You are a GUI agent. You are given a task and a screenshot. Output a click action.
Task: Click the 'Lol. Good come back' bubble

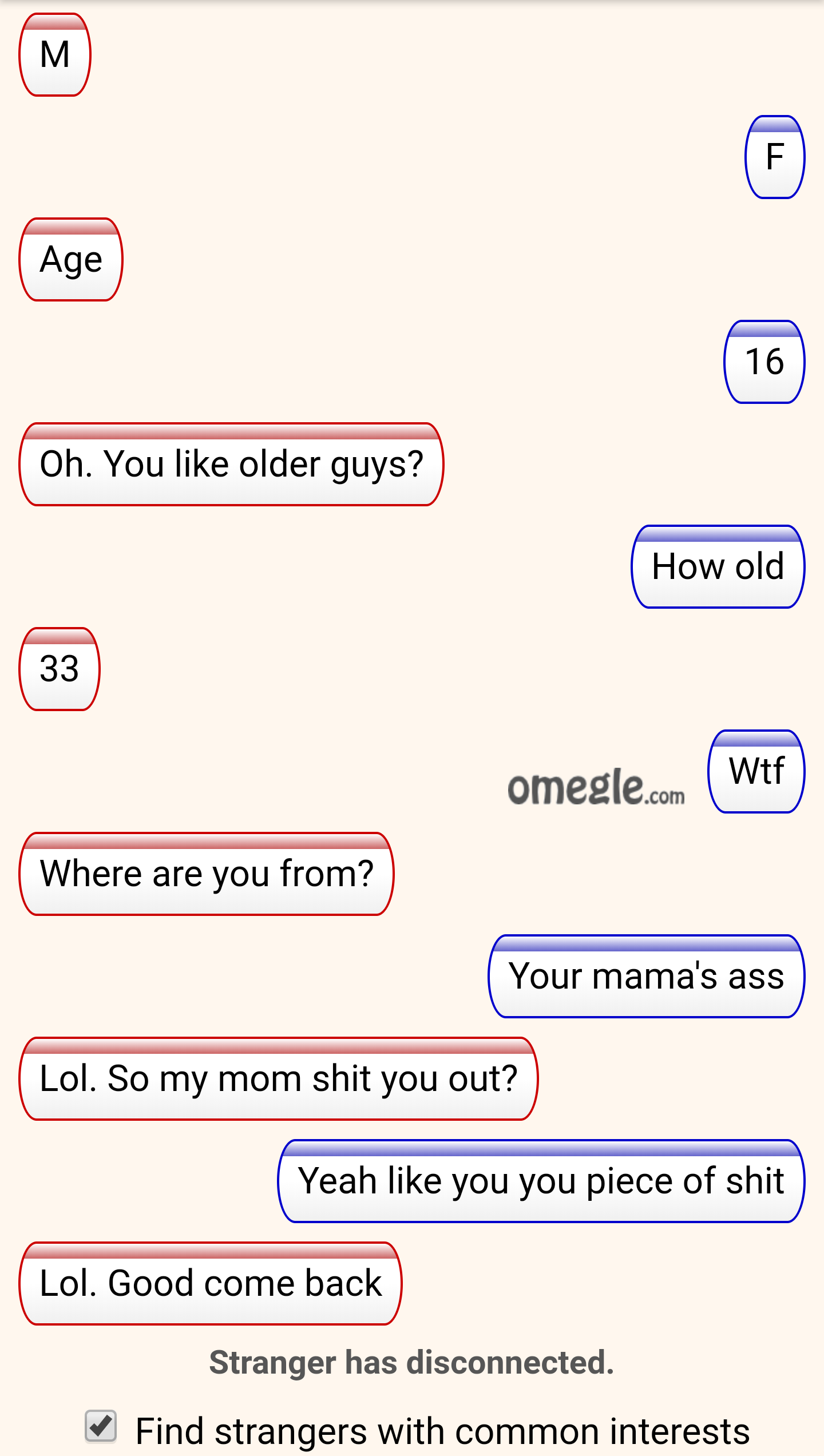click(209, 1282)
